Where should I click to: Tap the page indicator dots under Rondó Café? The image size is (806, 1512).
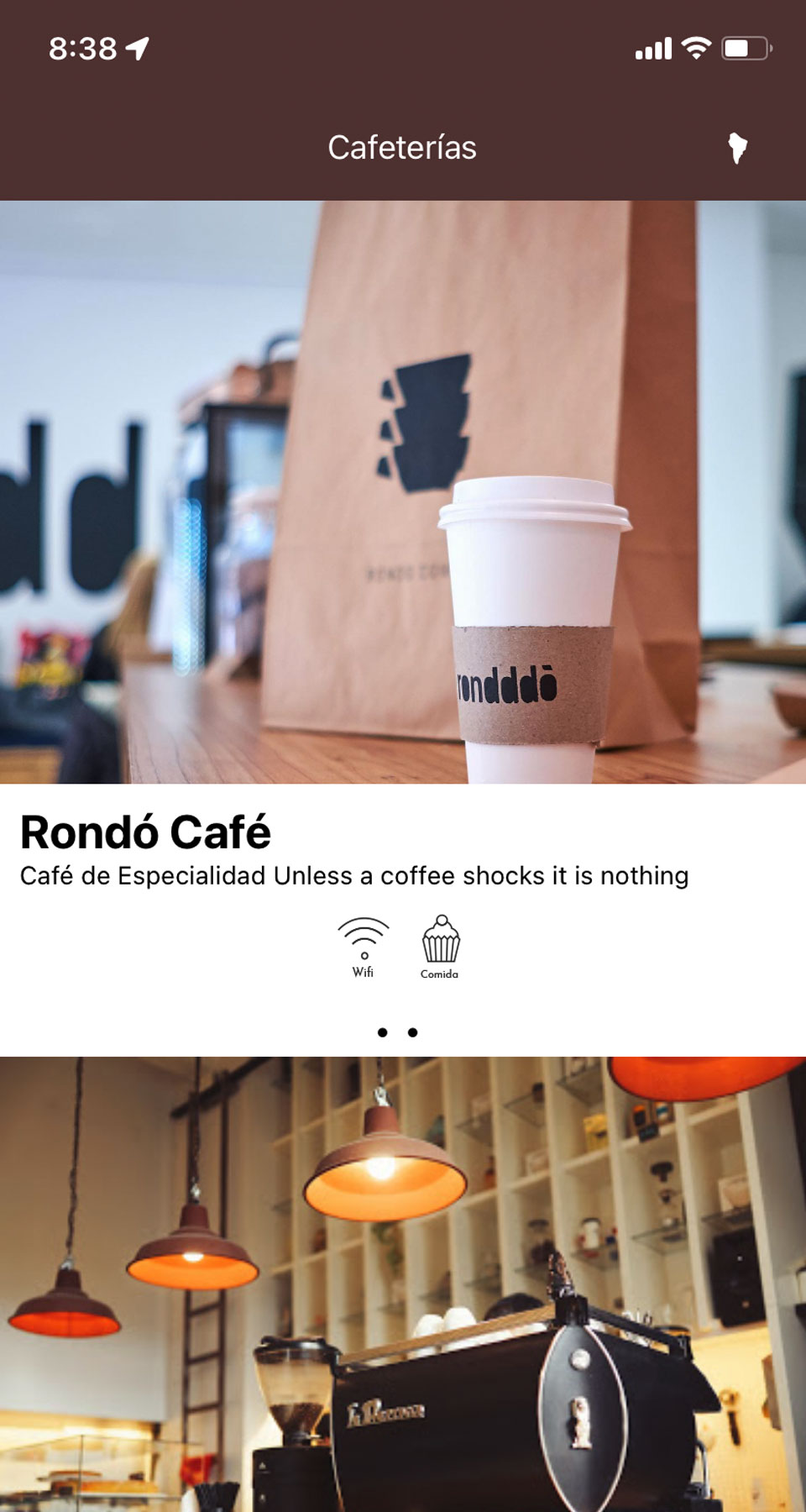(x=397, y=1032)
